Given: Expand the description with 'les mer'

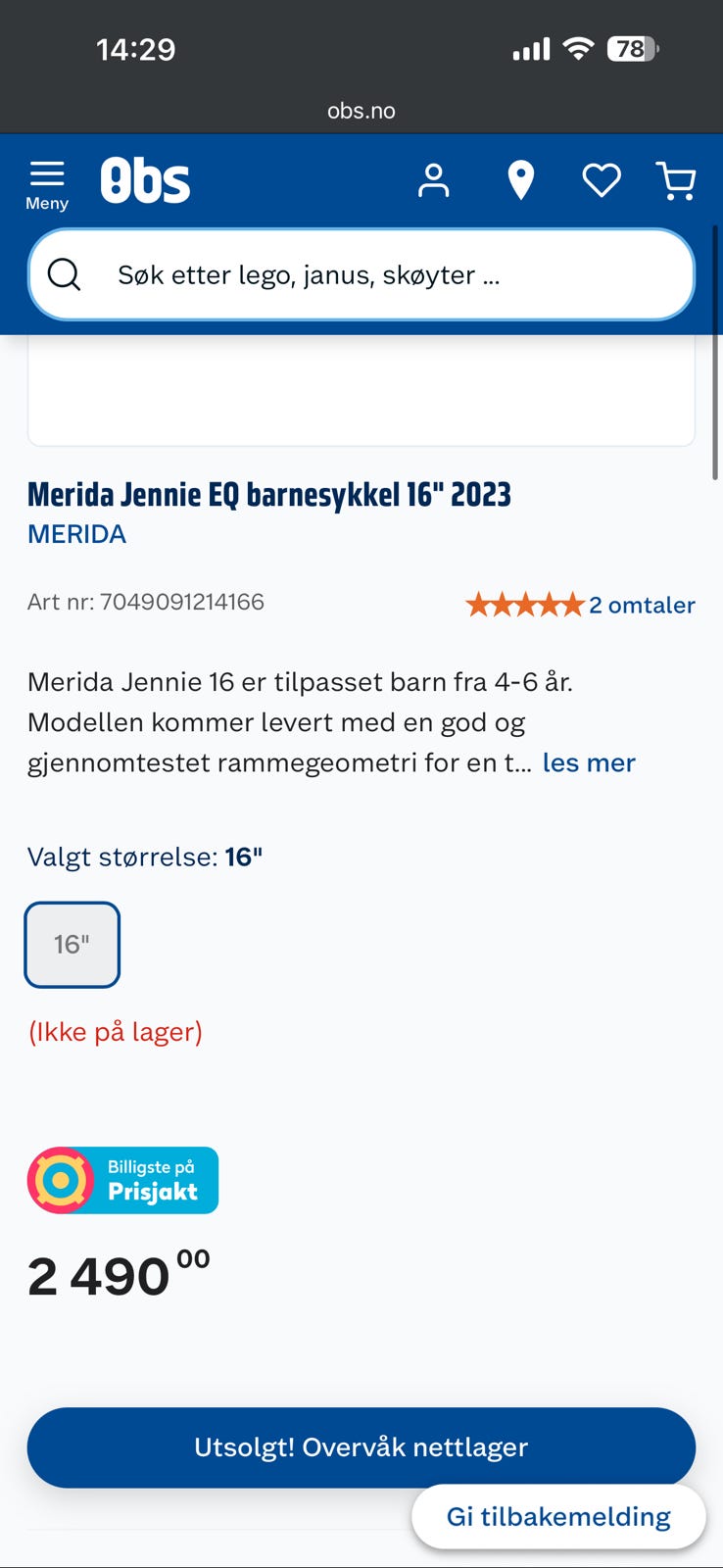Looking at the screenshot, I should pos(587,762).
